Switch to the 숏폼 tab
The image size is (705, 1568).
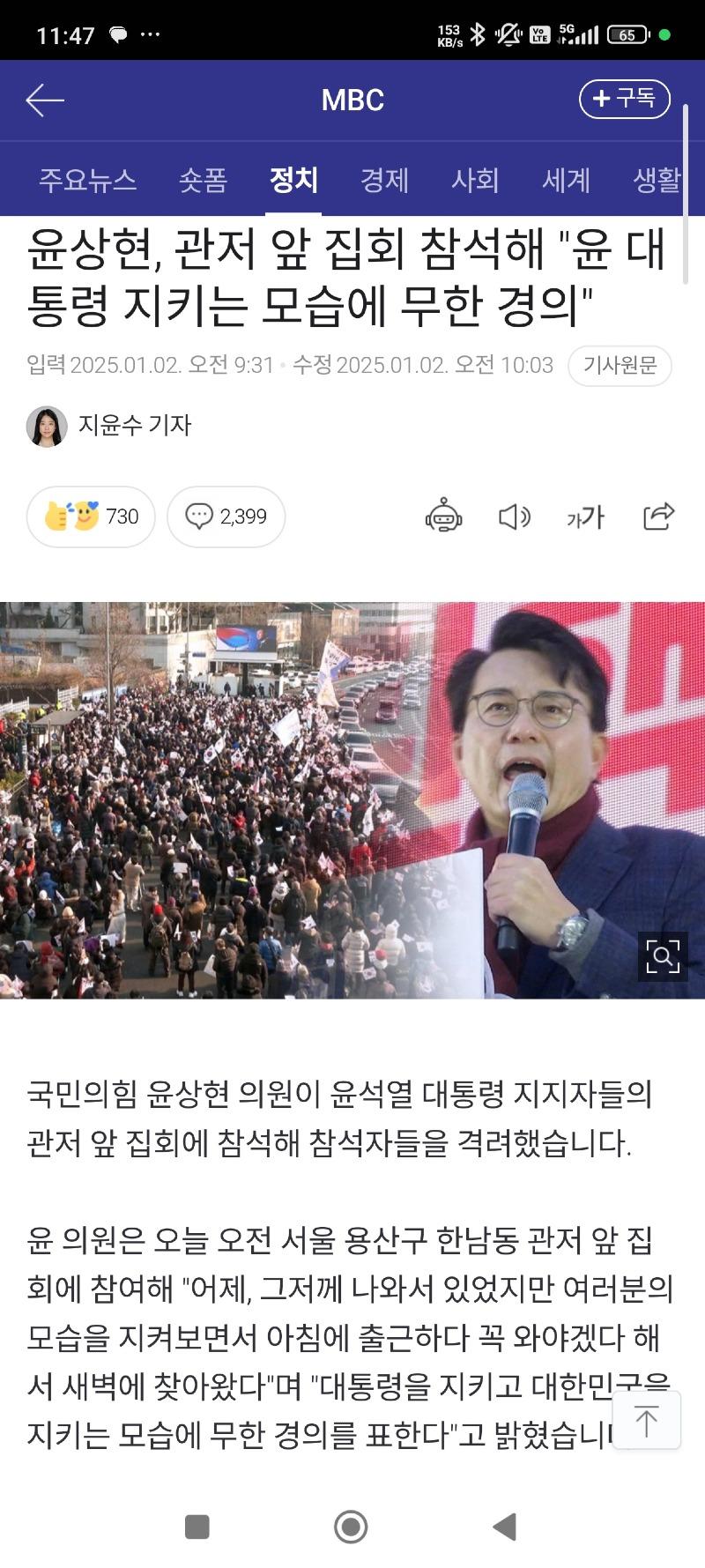[x=203, y=180]
